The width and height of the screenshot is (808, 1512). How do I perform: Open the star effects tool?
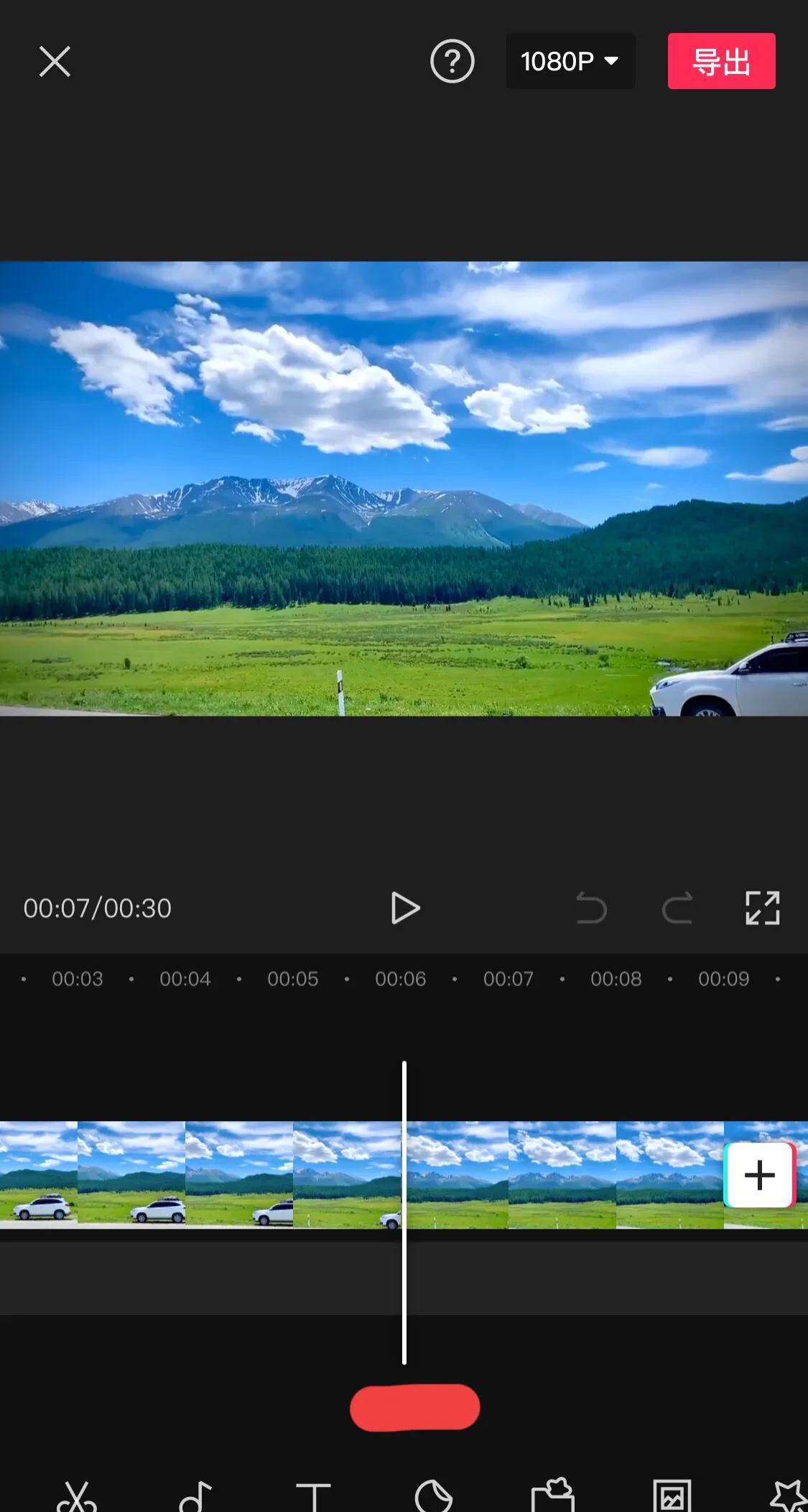pyautogui.click(x=788, y=1496)
